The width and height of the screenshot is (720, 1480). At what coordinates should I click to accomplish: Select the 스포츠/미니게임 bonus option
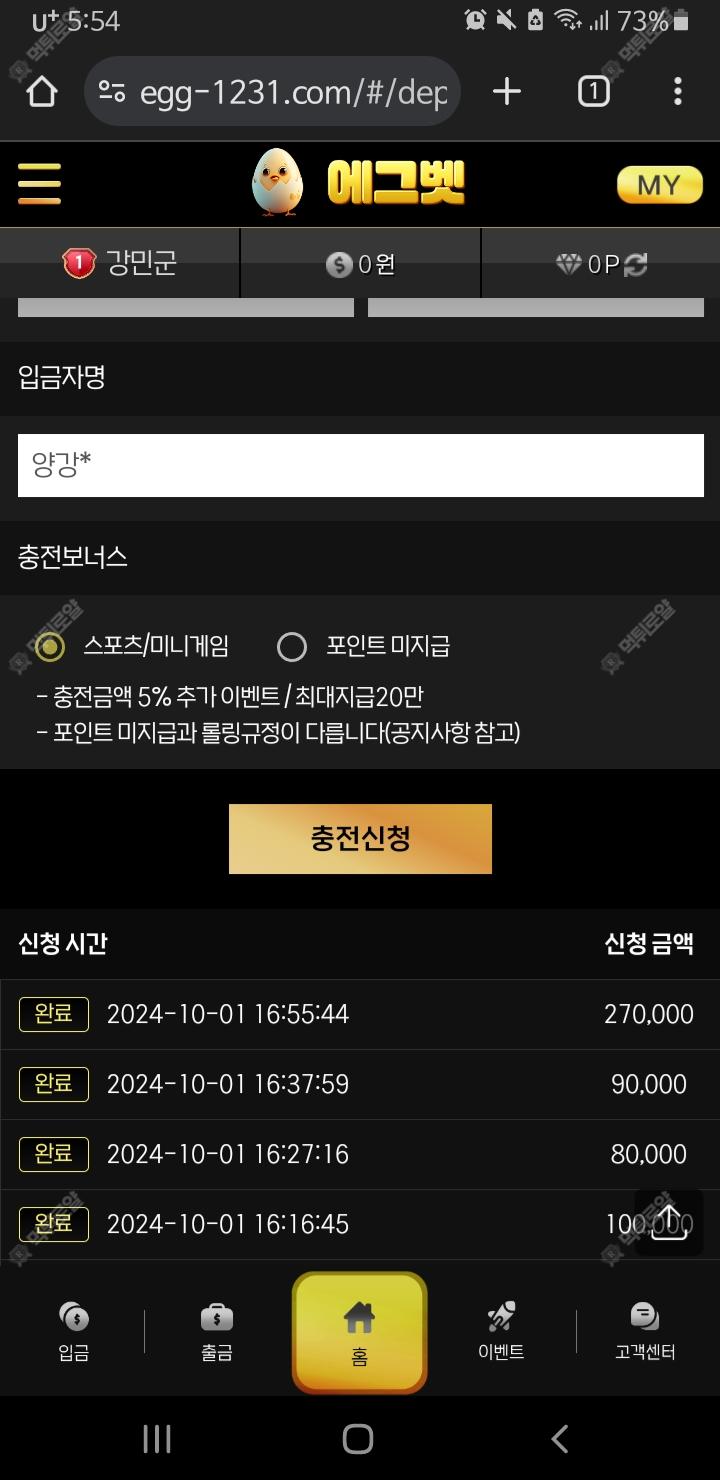point(50,647)
